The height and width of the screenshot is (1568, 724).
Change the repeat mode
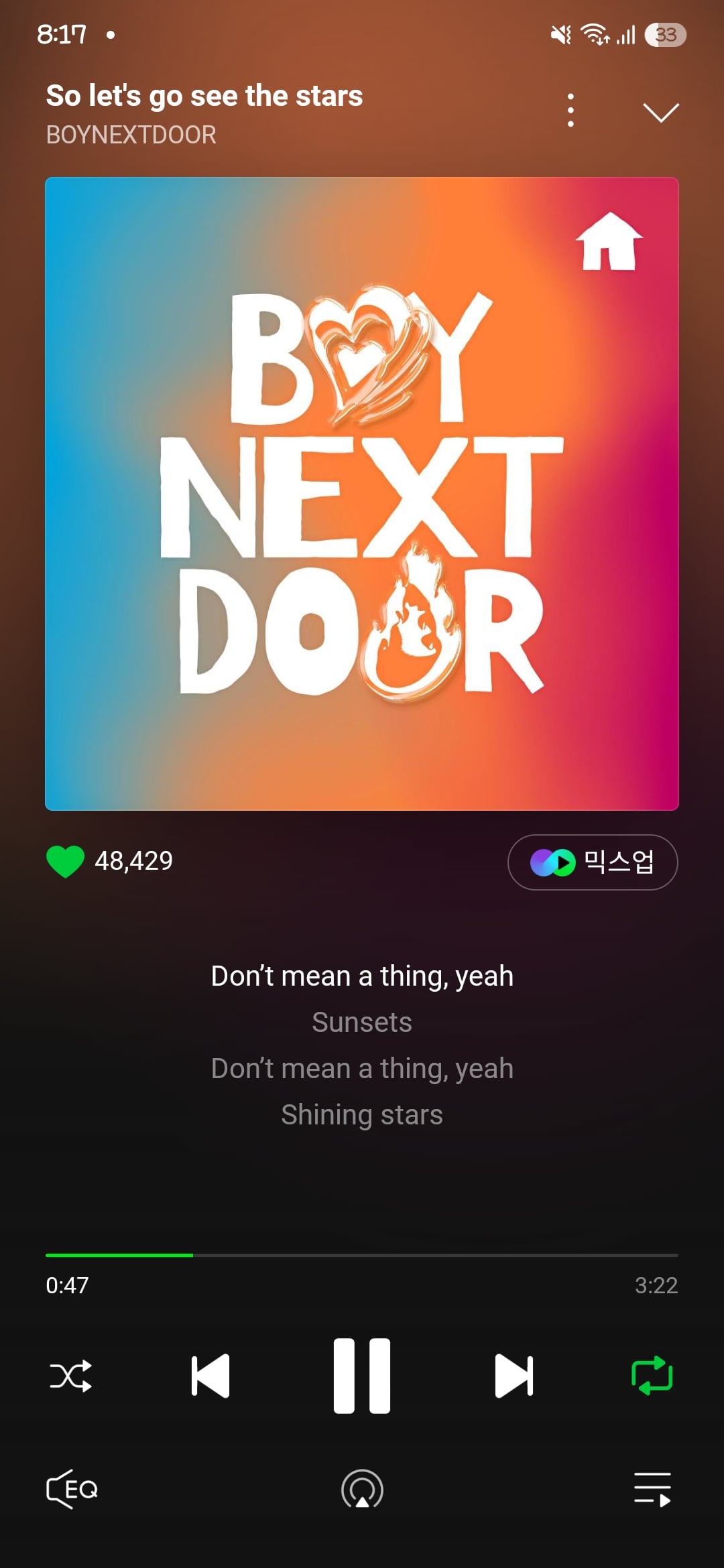tap(652, 1376)
